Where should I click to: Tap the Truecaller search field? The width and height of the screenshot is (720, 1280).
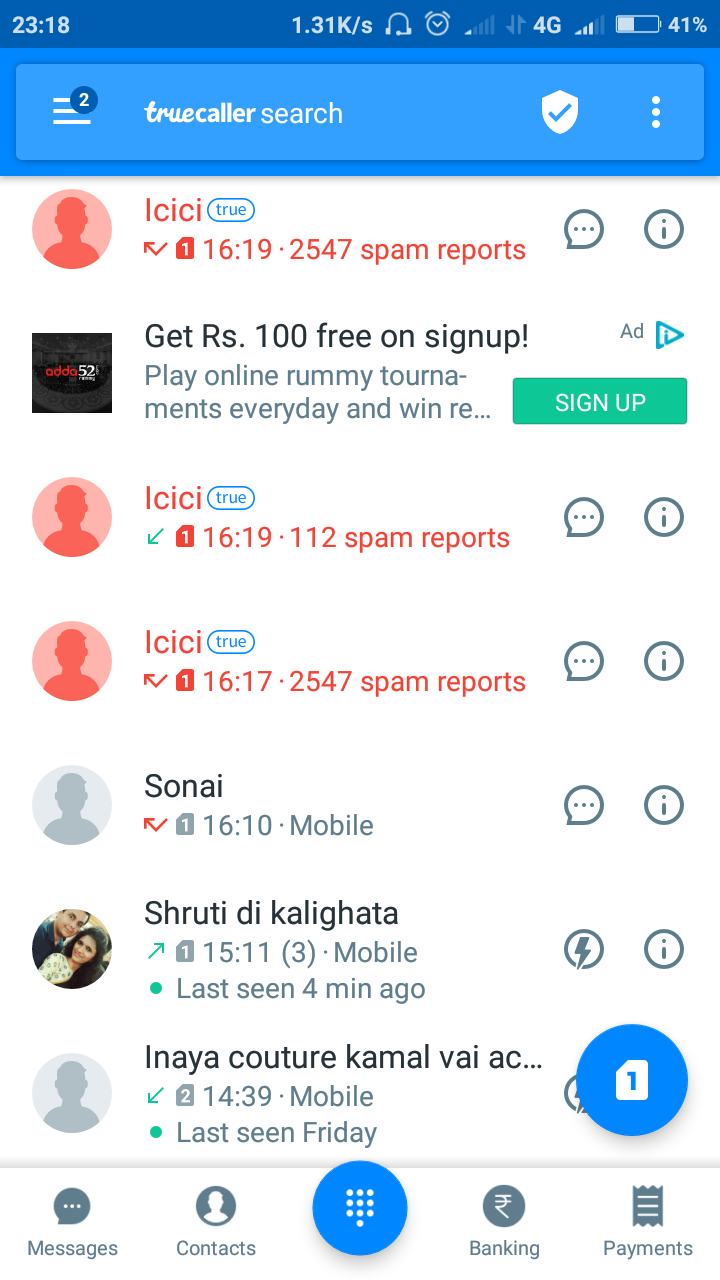(x=300, y=113)
